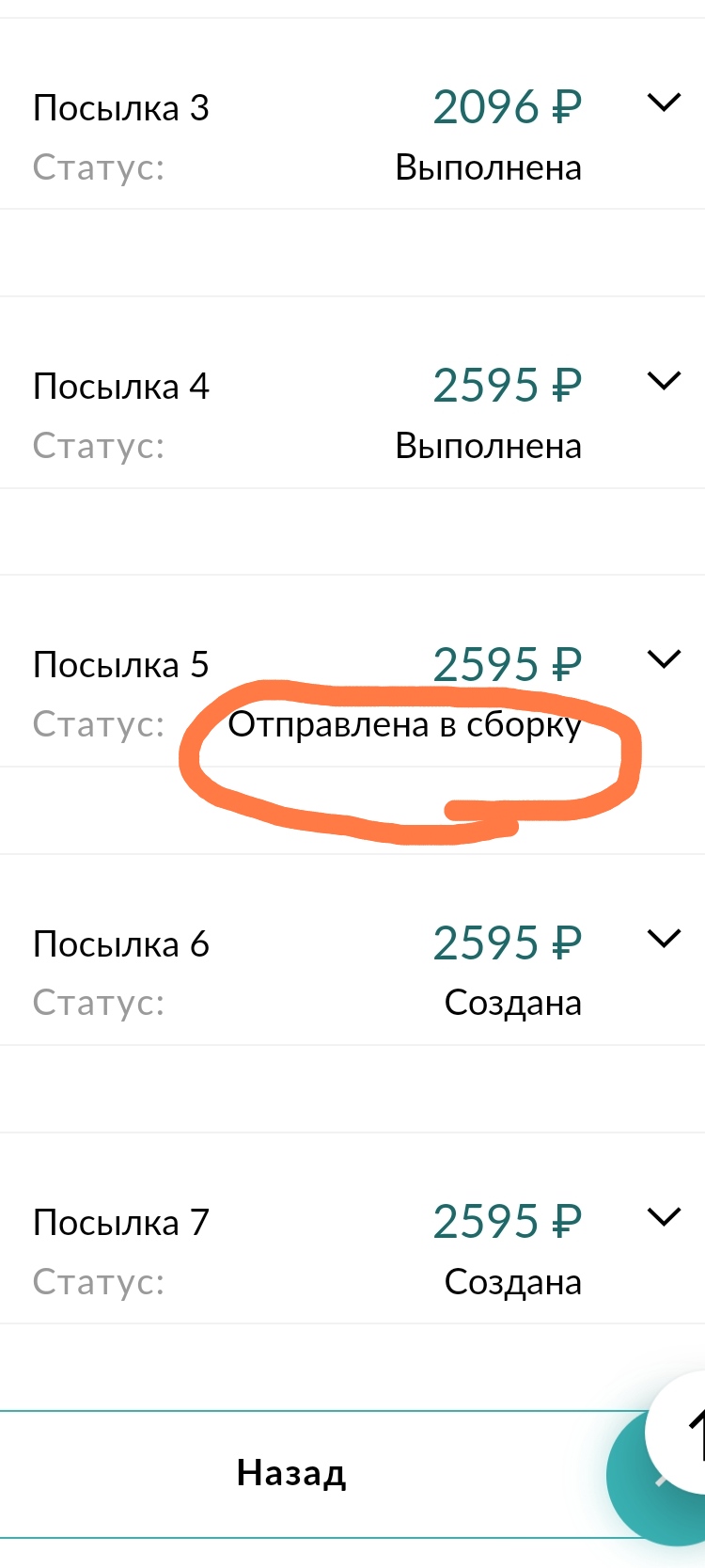Expand the Посылка 6 details chevron

(664, 938)
